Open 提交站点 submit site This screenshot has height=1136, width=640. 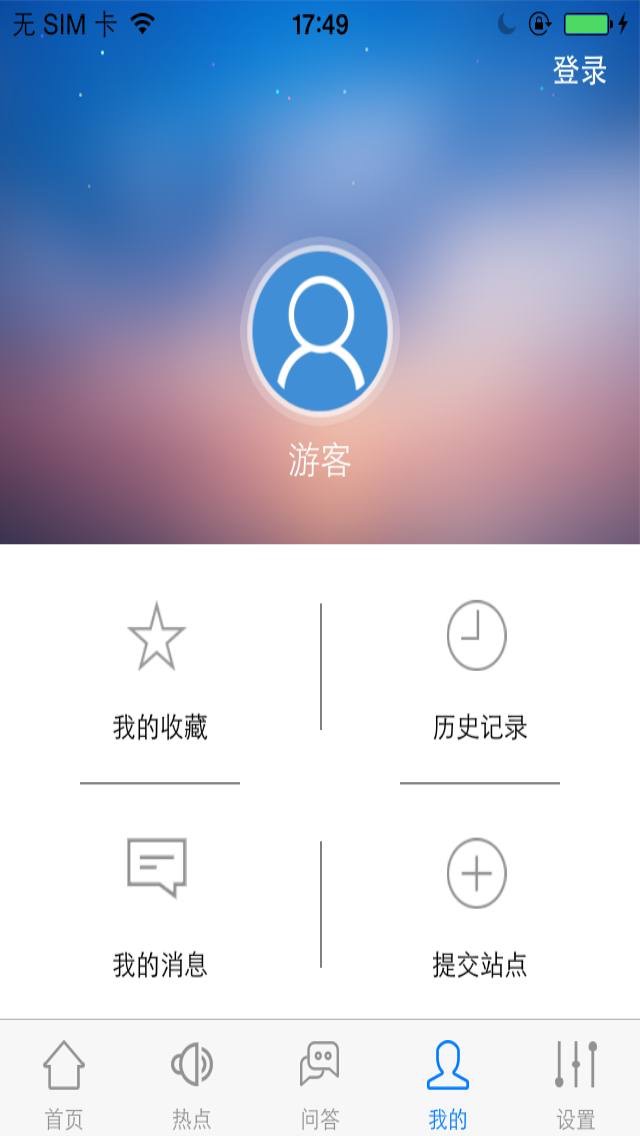point(480,907)
